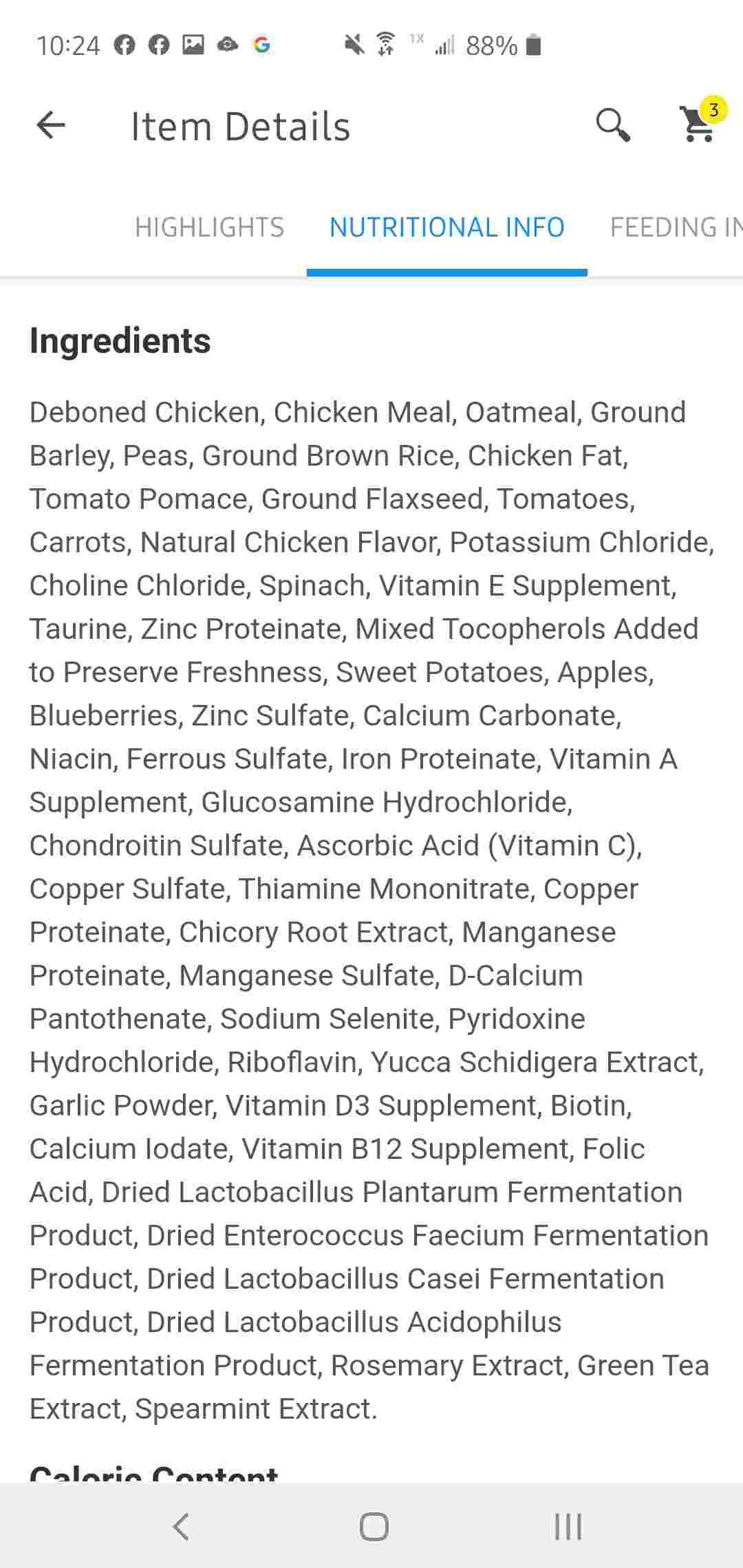
Task: Switch to the Highlights tab
Action: point(209,228)
